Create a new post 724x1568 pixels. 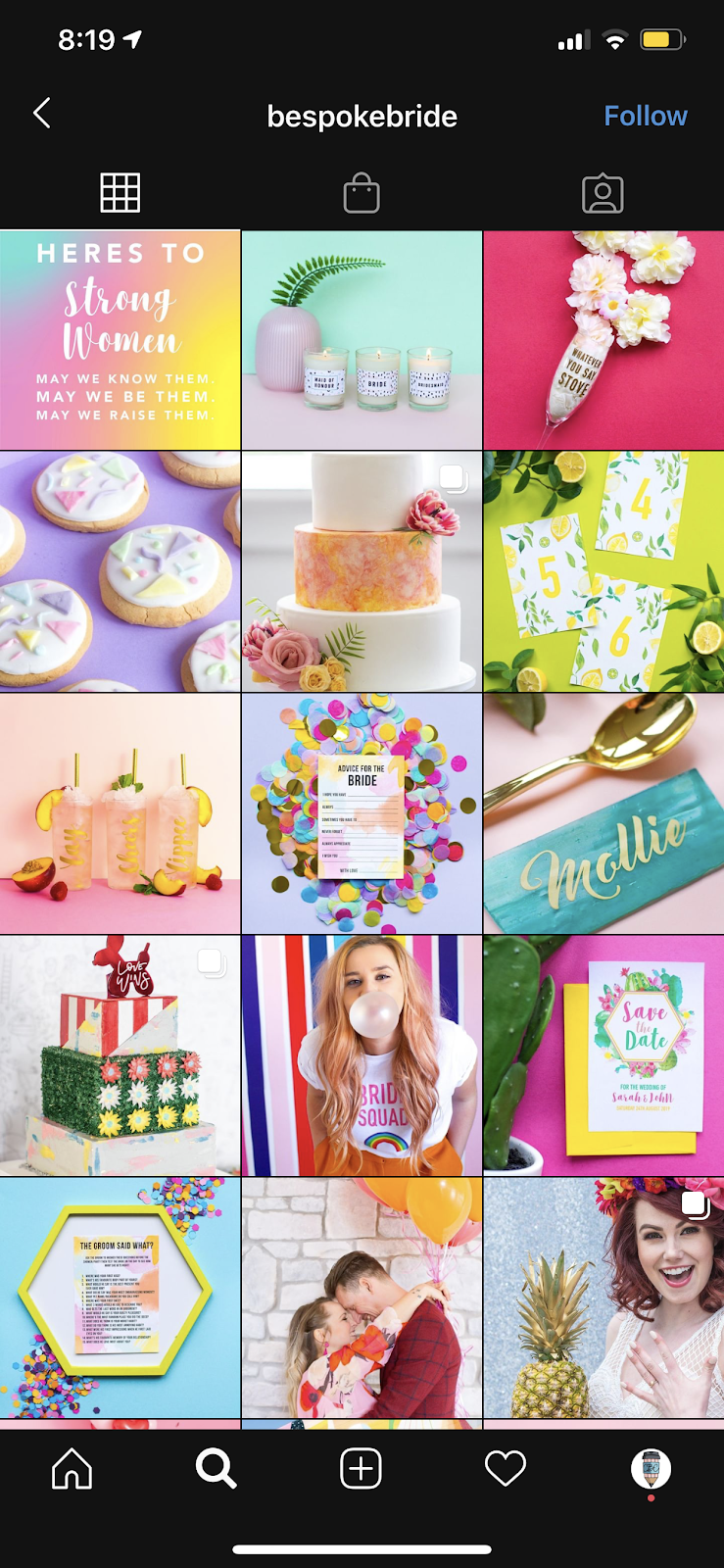click(361, 1468)
